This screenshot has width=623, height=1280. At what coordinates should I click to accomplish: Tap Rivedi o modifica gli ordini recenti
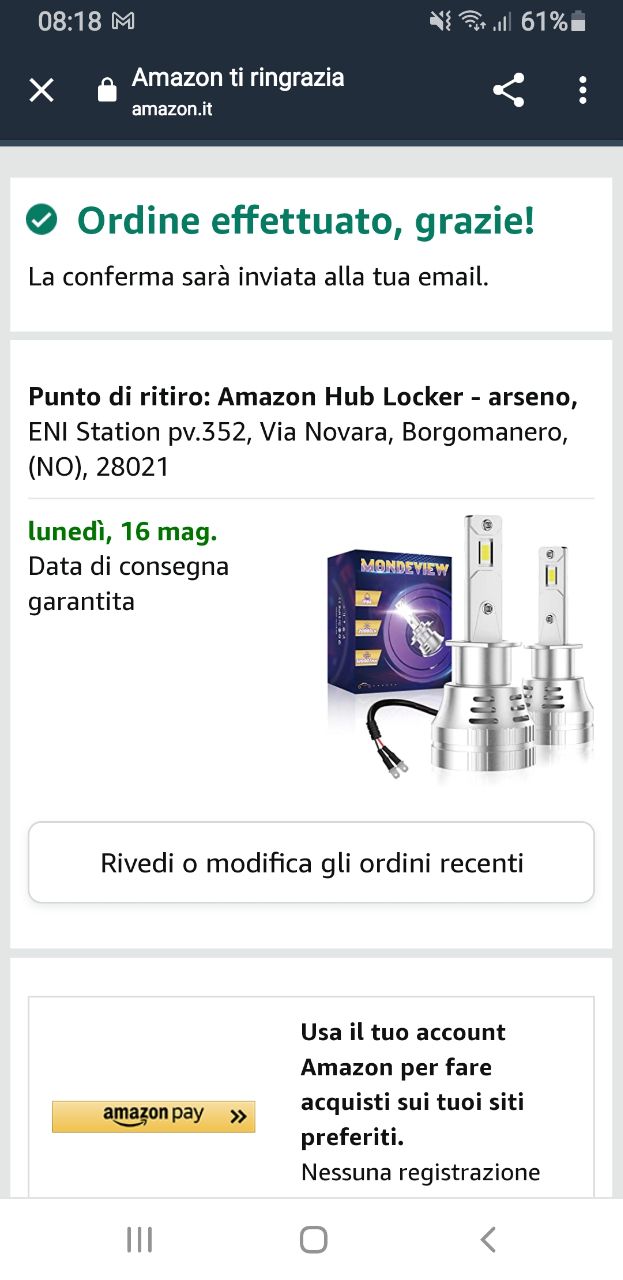311,863
